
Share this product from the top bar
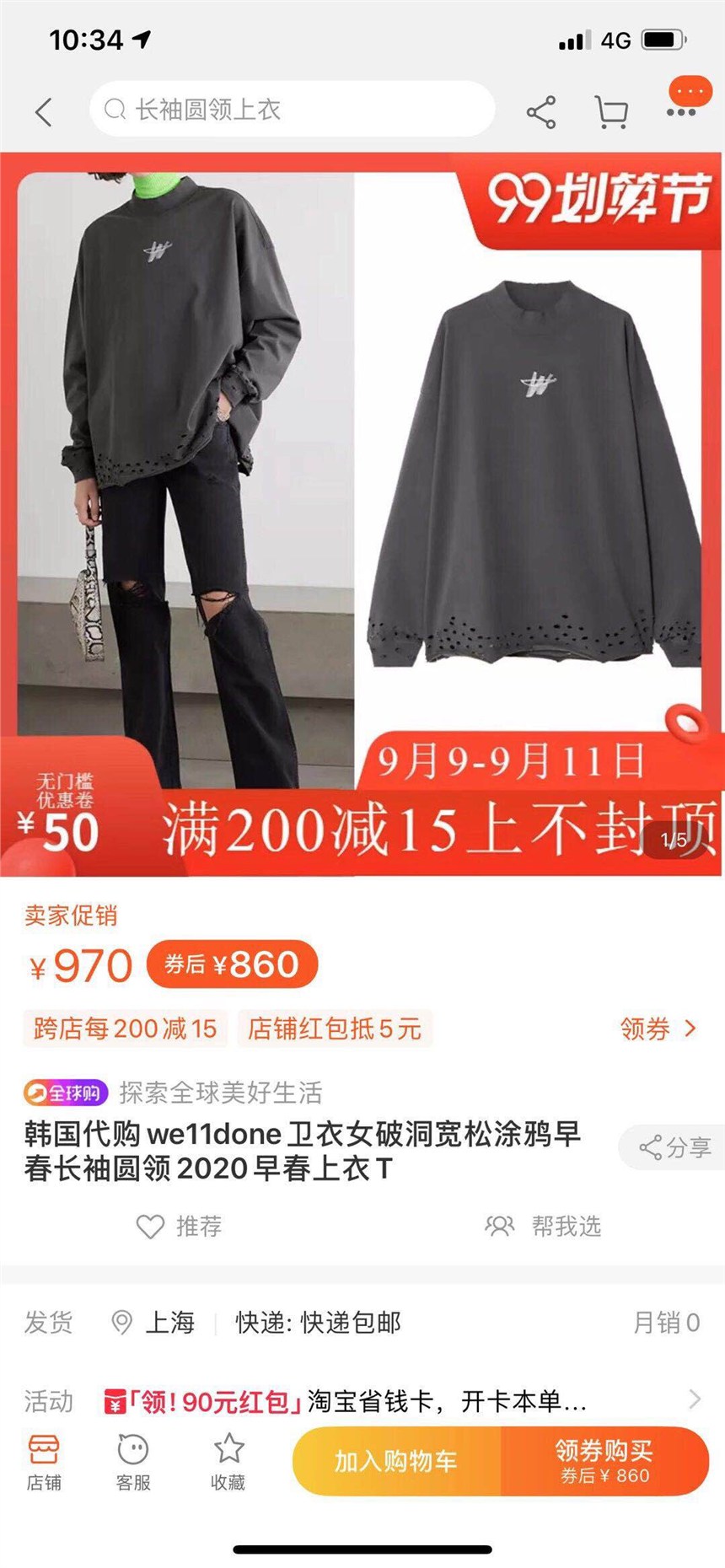[x=540, y=112]
